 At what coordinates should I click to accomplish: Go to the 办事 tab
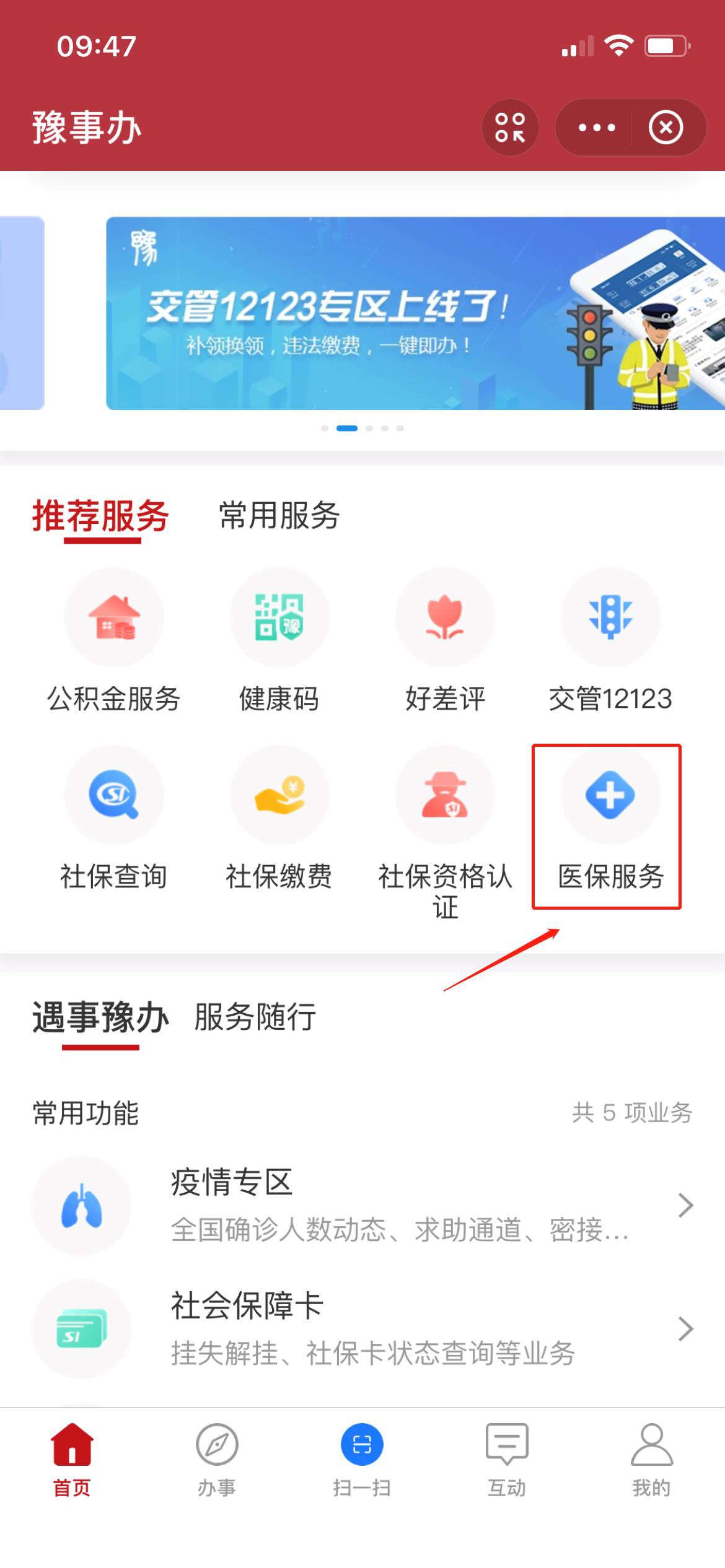[217, 1460]
